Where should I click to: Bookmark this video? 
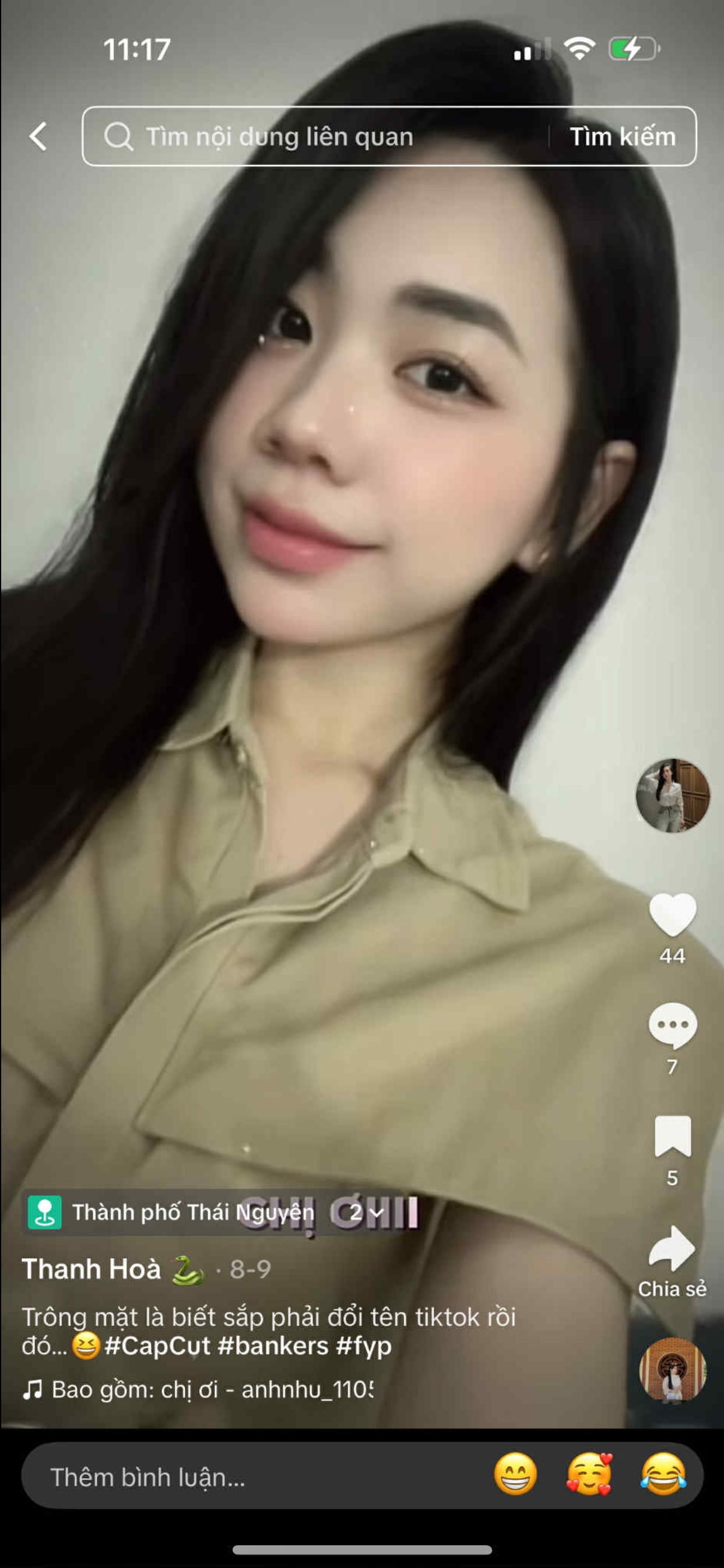672,1136
